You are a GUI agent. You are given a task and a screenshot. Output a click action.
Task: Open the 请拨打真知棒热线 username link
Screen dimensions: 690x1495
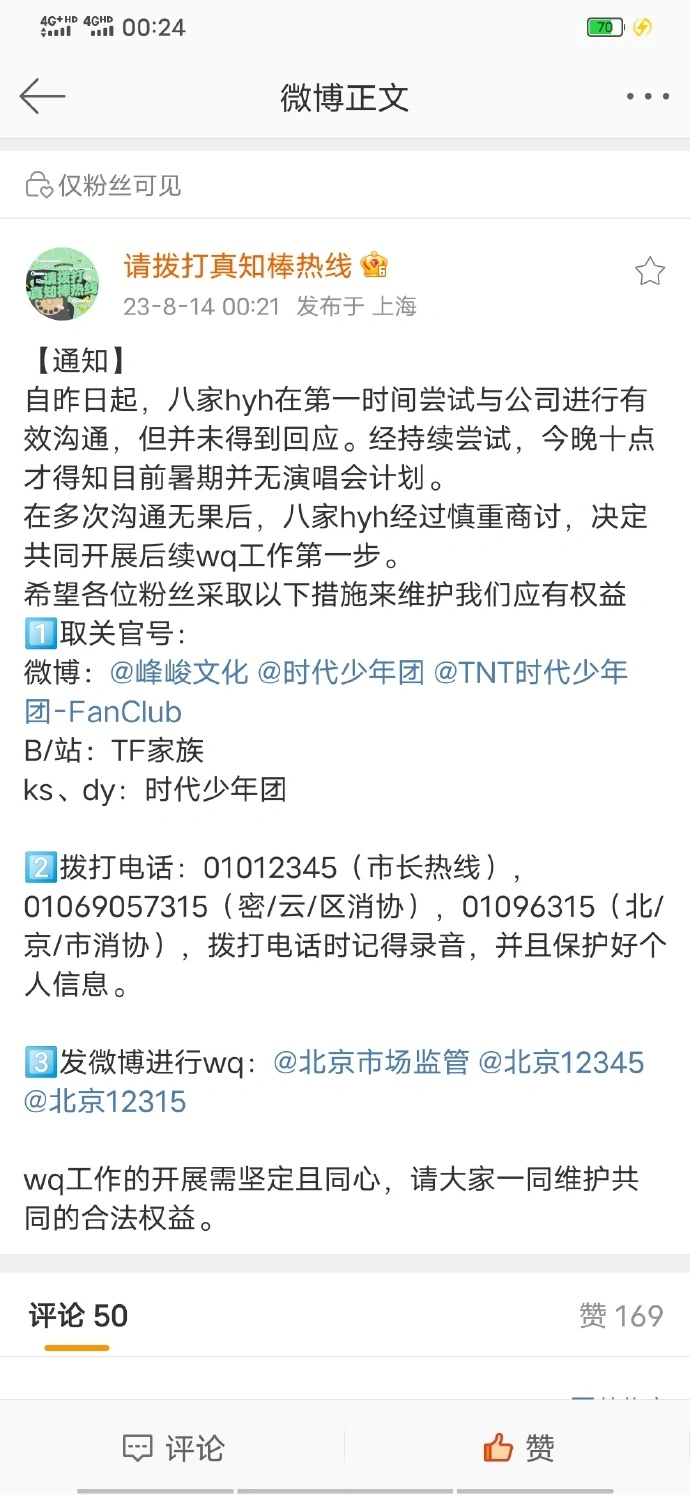click(238, 266)
